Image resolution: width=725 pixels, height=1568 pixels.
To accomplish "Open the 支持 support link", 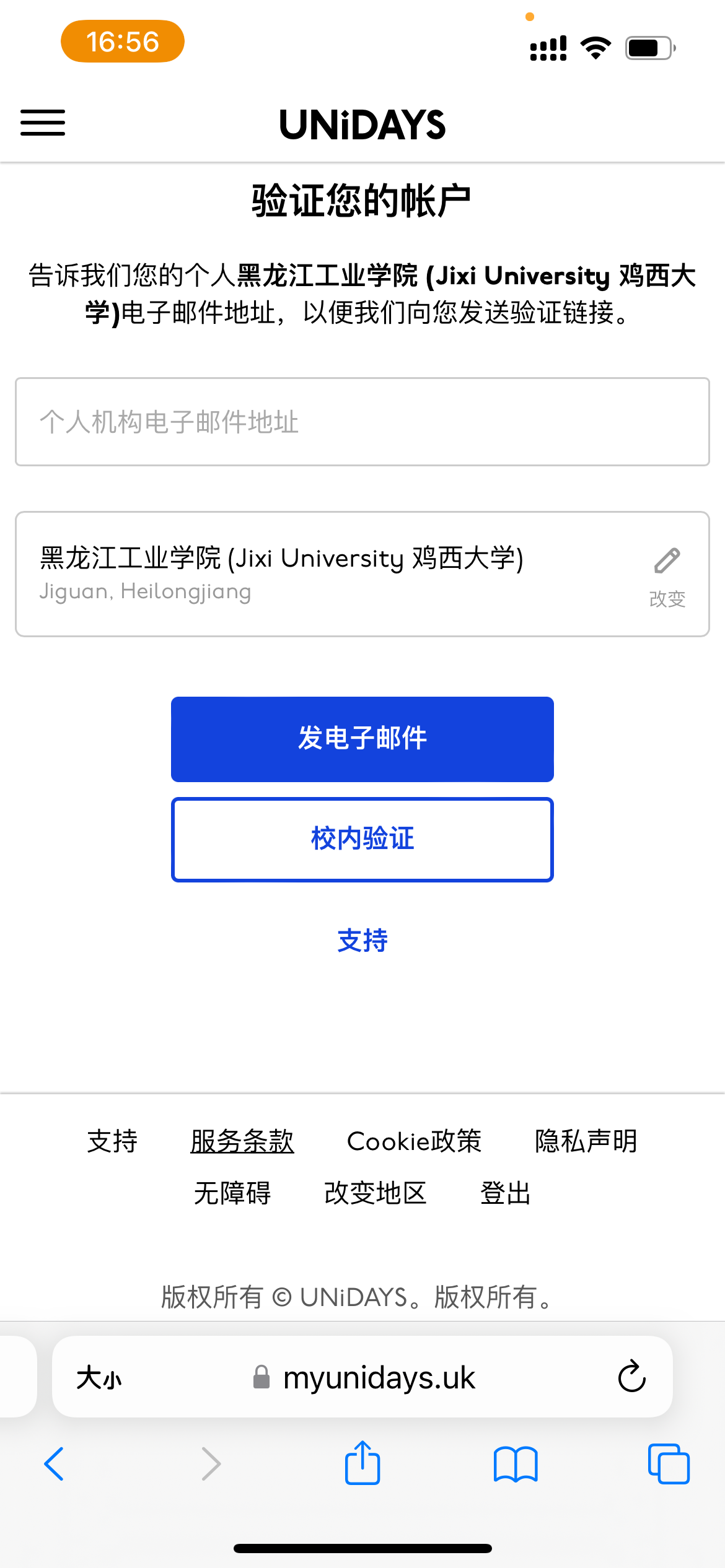I will pos(362,941).
